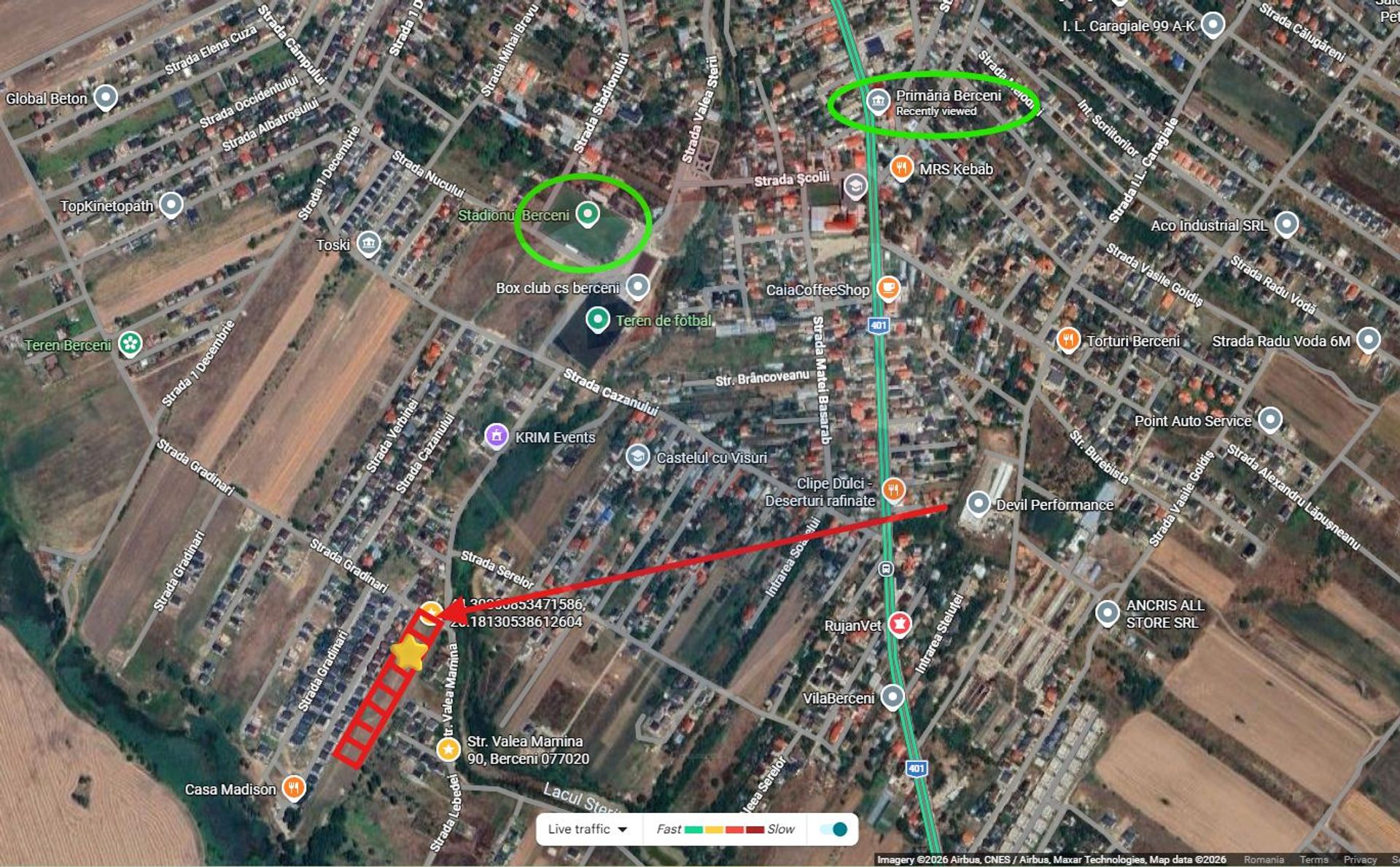Viewport: 1400px width, 867px height.
Task: Open the Privacy link
Action: [1360, 860]
